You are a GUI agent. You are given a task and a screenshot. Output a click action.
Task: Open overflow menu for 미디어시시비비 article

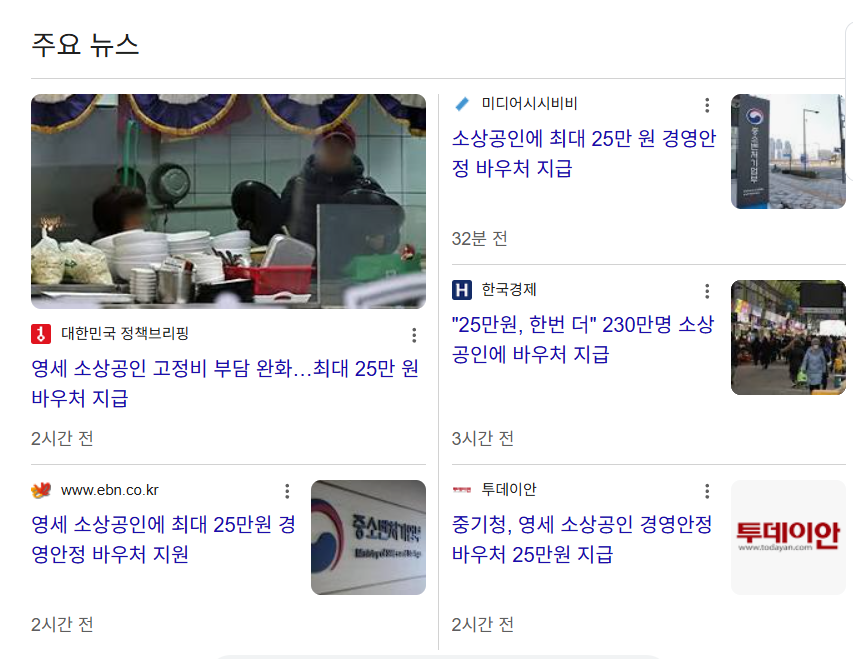tap(707, 105)
